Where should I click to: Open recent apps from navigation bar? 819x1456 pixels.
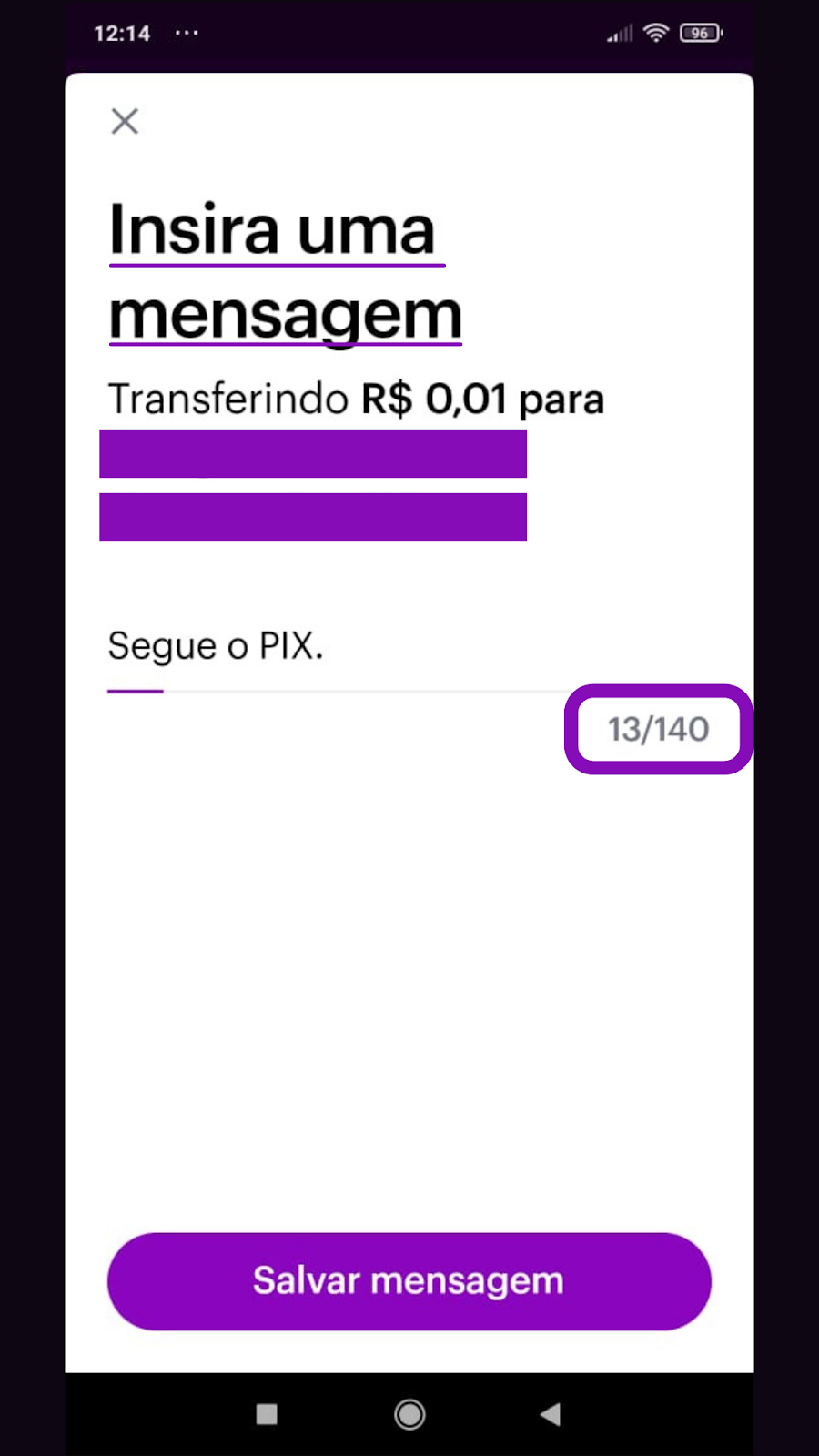point(267,1414)
